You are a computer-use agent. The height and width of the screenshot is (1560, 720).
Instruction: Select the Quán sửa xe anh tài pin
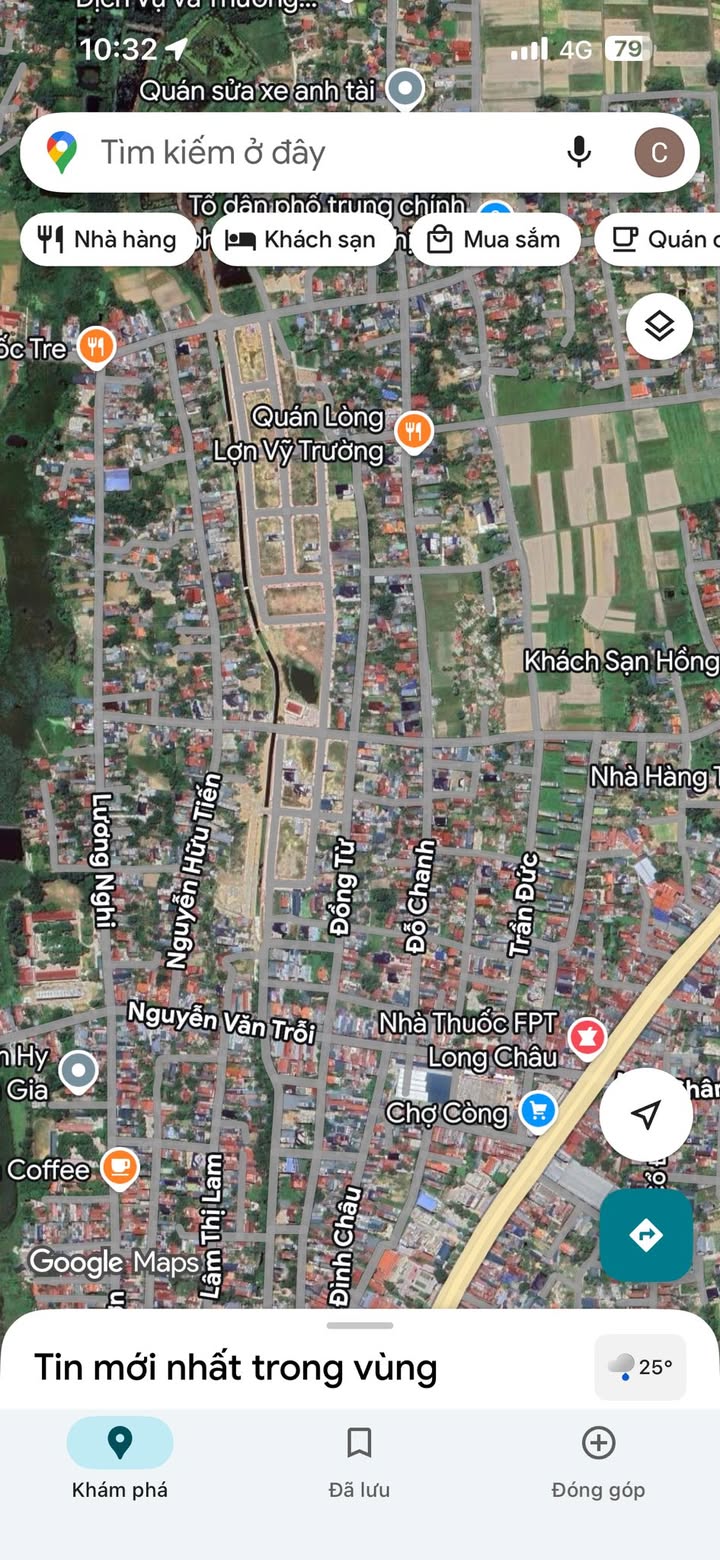(x=405, y=90)
